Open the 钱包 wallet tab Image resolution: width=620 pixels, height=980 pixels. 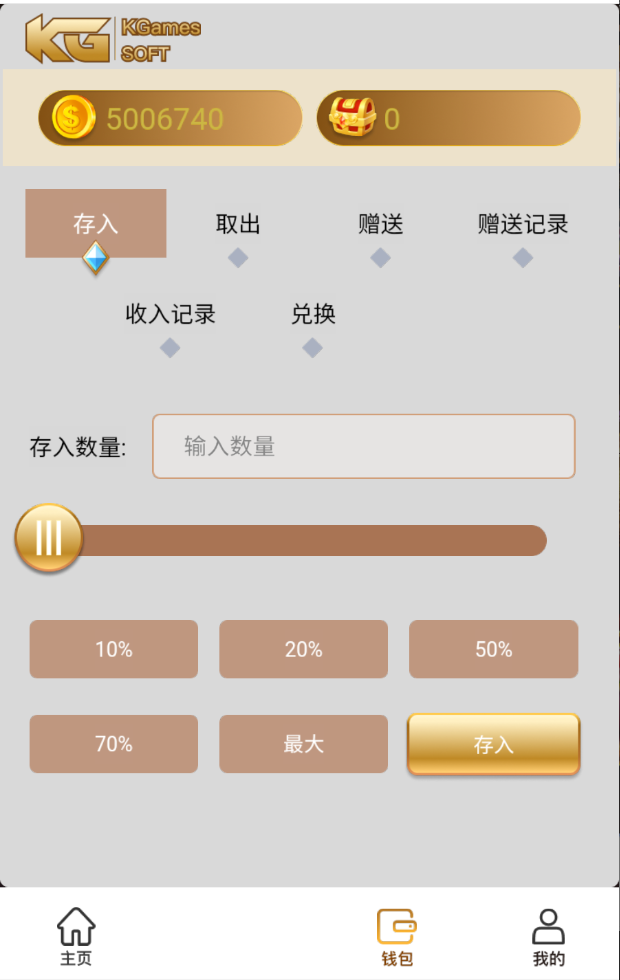(396, 938)
